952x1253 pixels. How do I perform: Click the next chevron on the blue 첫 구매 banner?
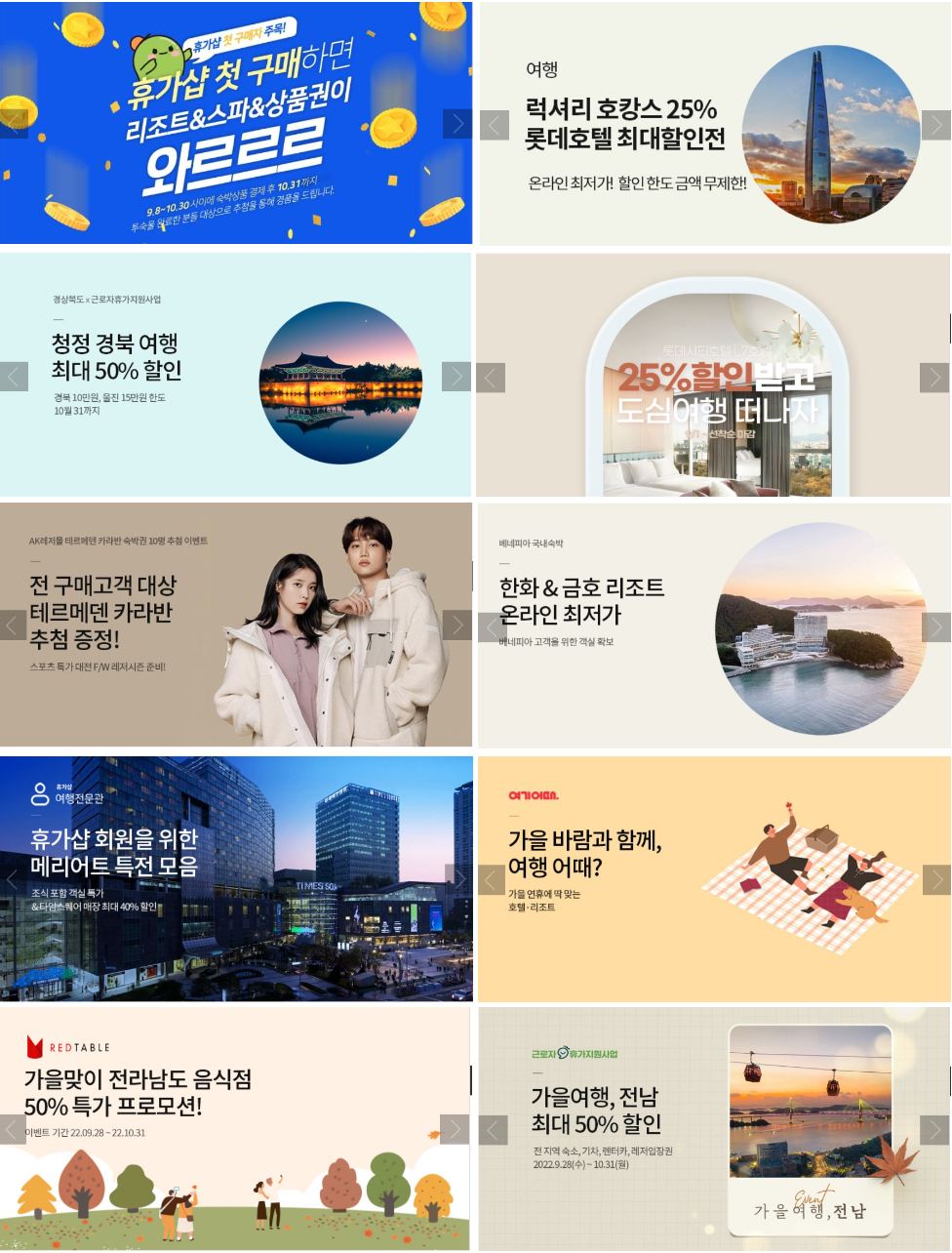[456, 124]
